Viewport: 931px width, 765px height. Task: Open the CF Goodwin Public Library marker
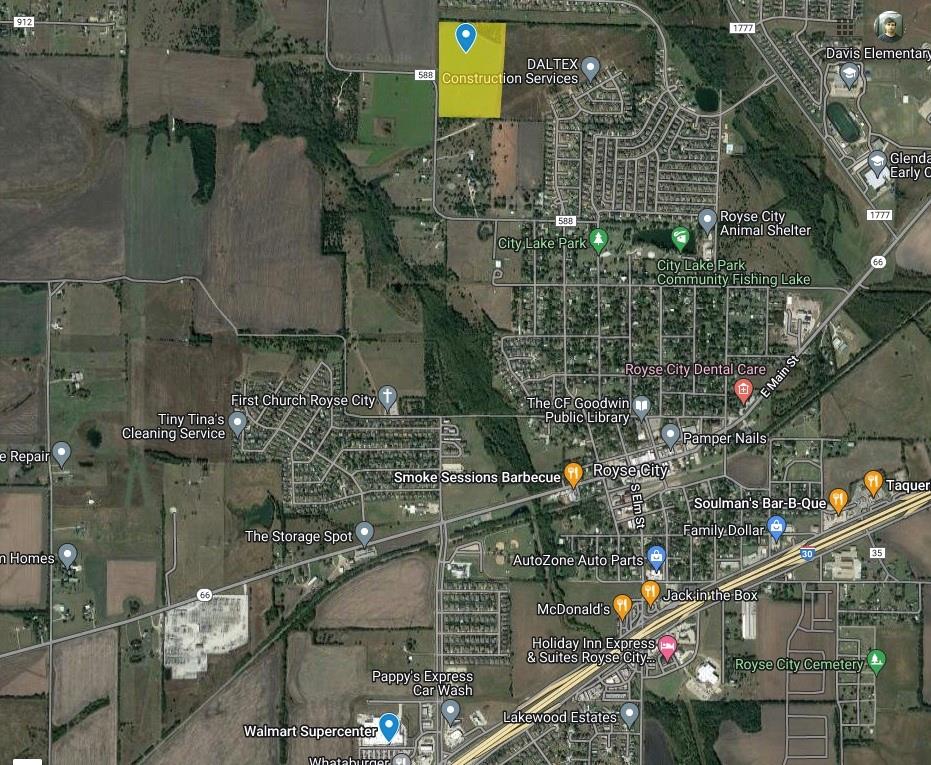click(x=642, y=405)
